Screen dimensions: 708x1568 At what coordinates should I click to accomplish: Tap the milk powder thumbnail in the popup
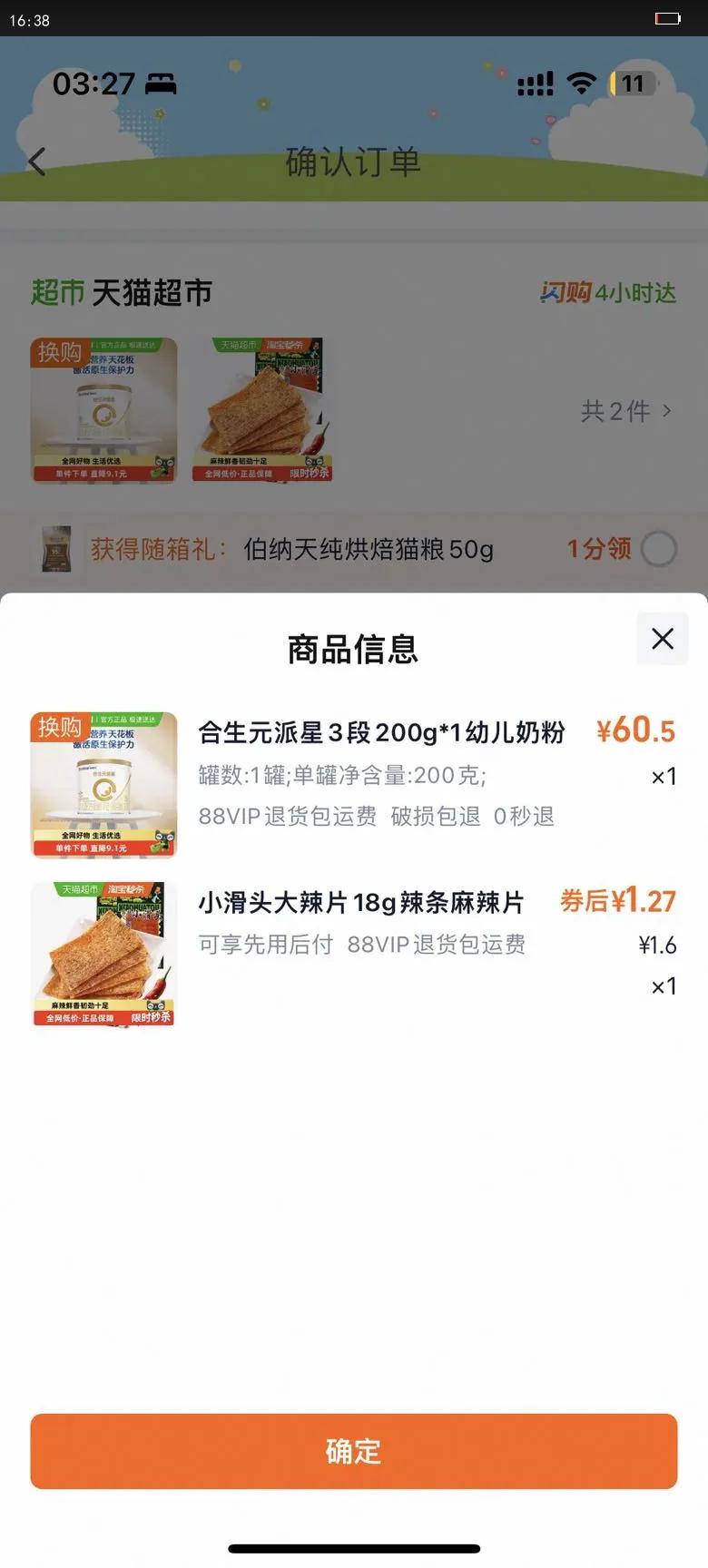pyautogui.click(x=103, y=784)
